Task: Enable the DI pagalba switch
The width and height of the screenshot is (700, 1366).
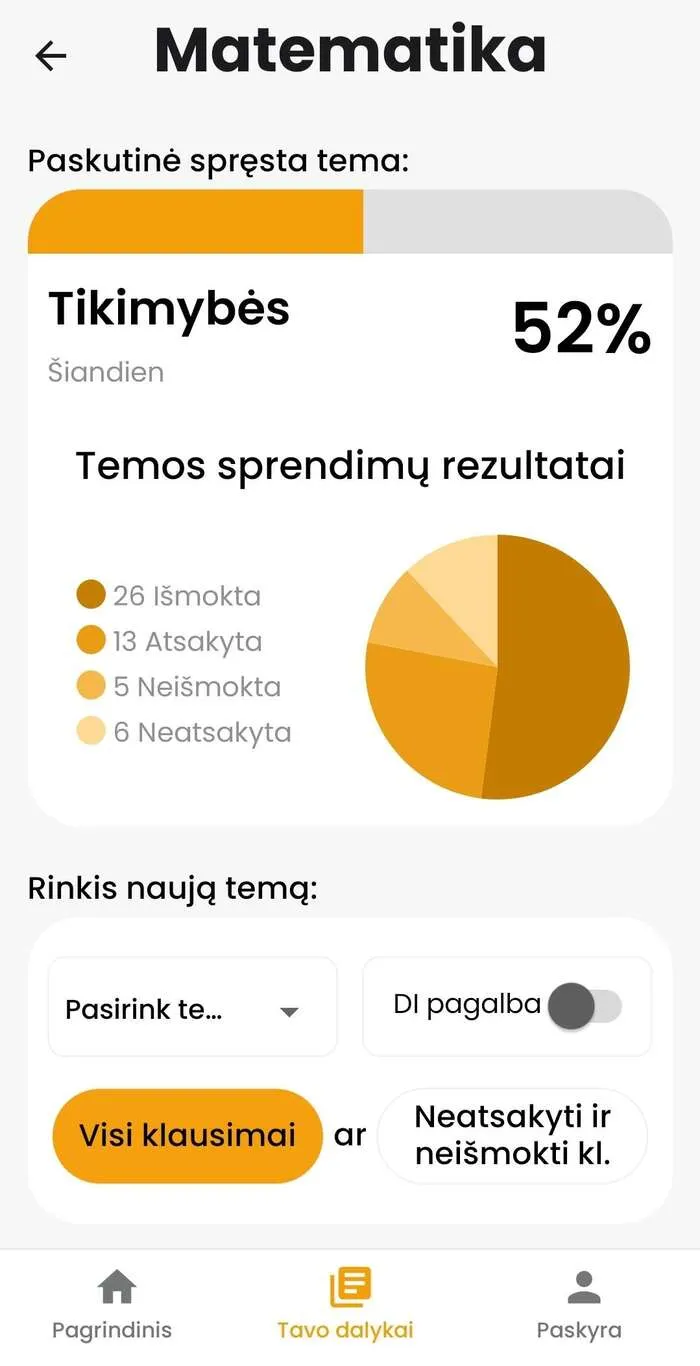Action: pos(585,1006)
